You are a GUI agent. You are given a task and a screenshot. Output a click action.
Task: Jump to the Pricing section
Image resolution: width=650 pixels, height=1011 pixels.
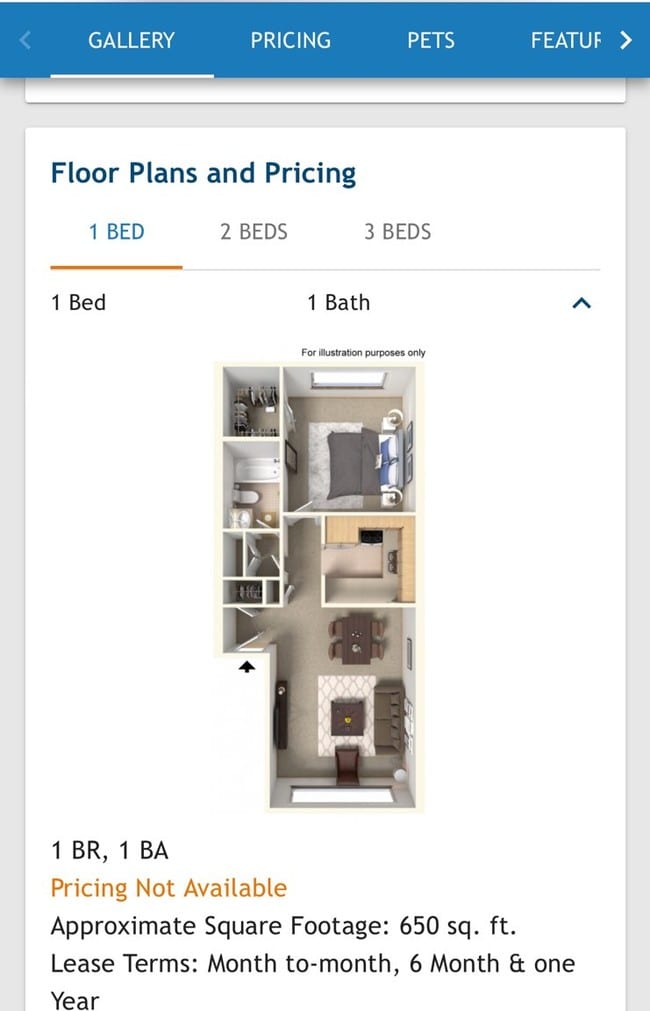click(290, 41)
